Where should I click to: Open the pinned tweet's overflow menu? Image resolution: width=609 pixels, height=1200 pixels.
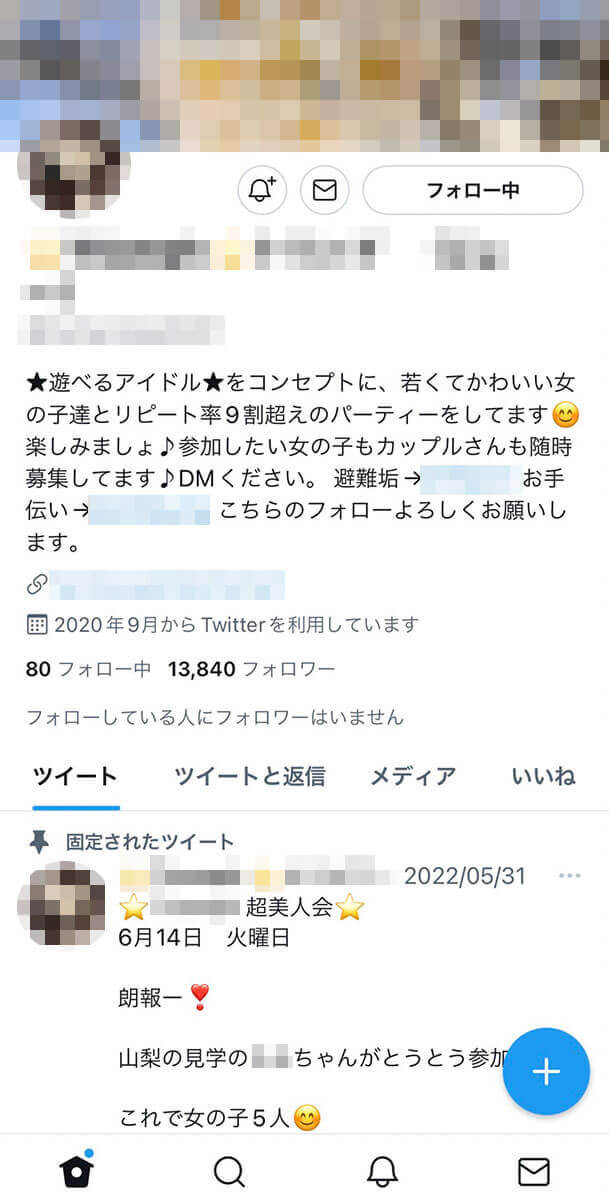click(570, 876)
